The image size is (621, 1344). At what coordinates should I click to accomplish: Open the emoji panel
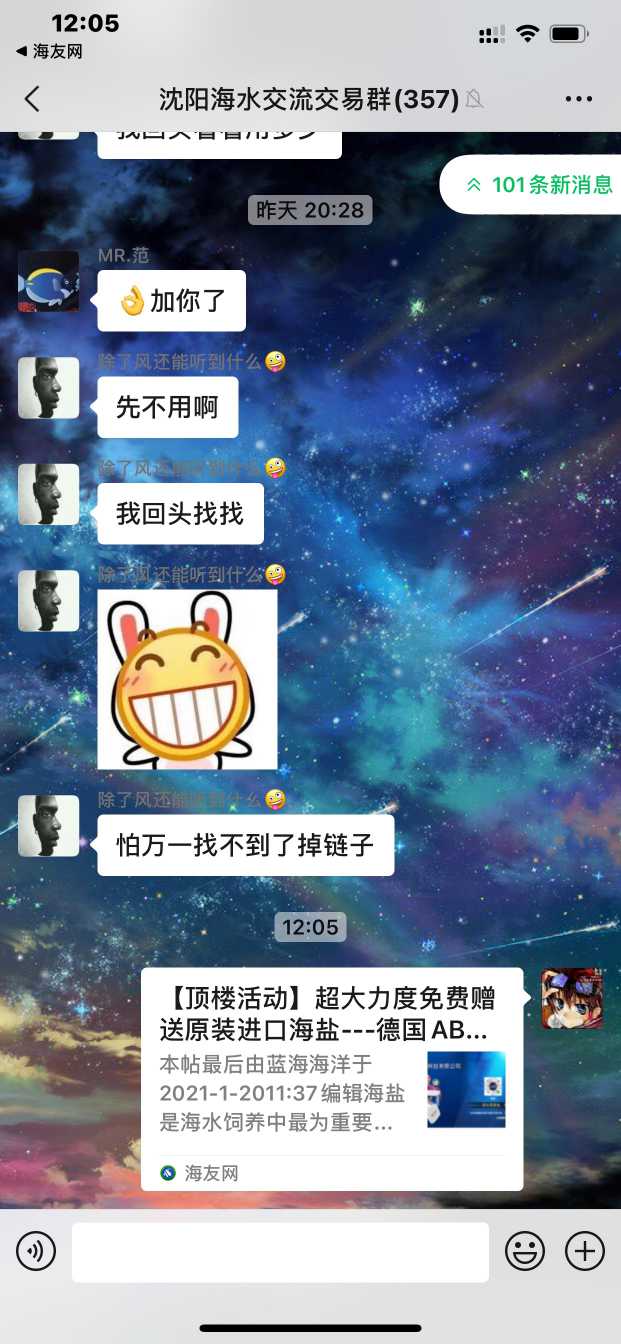525,1251
